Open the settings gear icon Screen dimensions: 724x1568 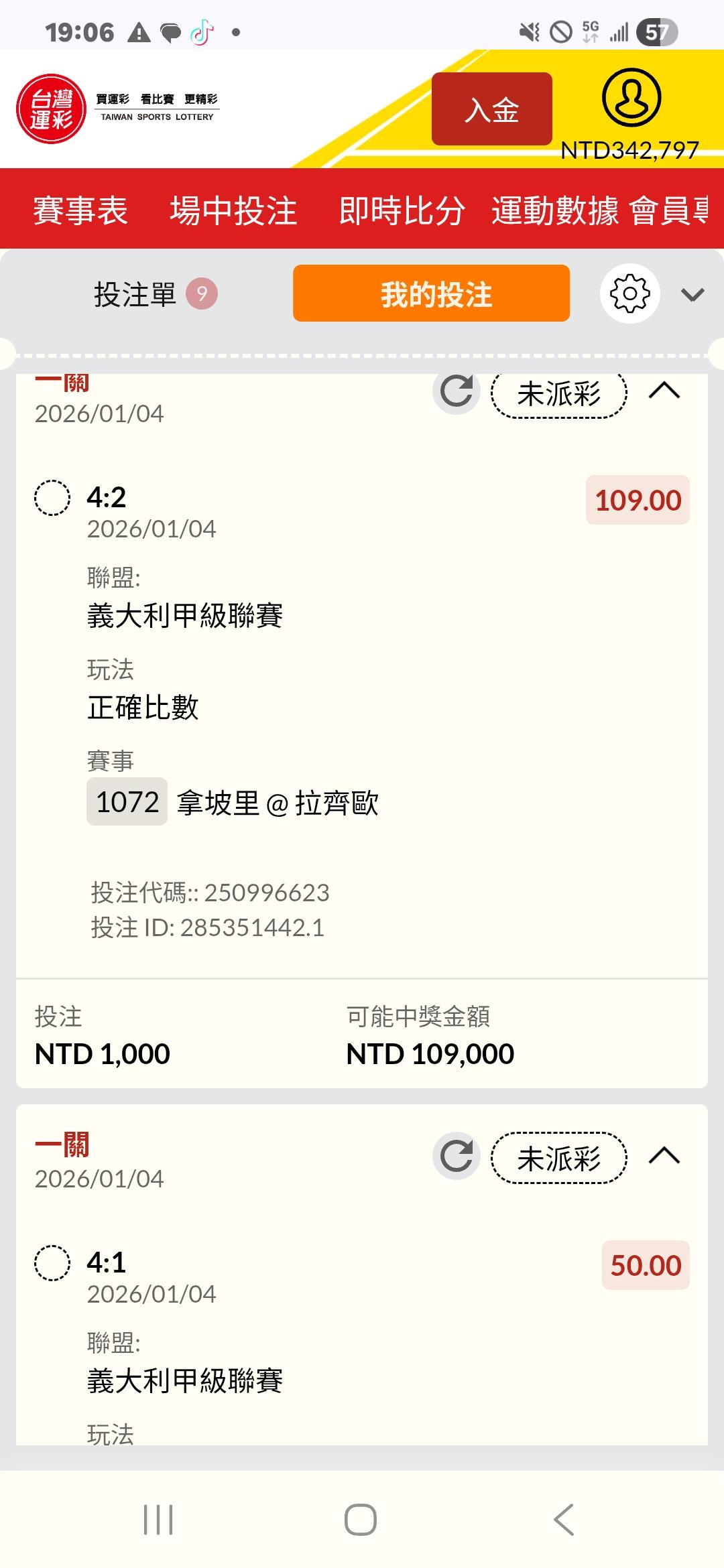(x=629, y=293)
